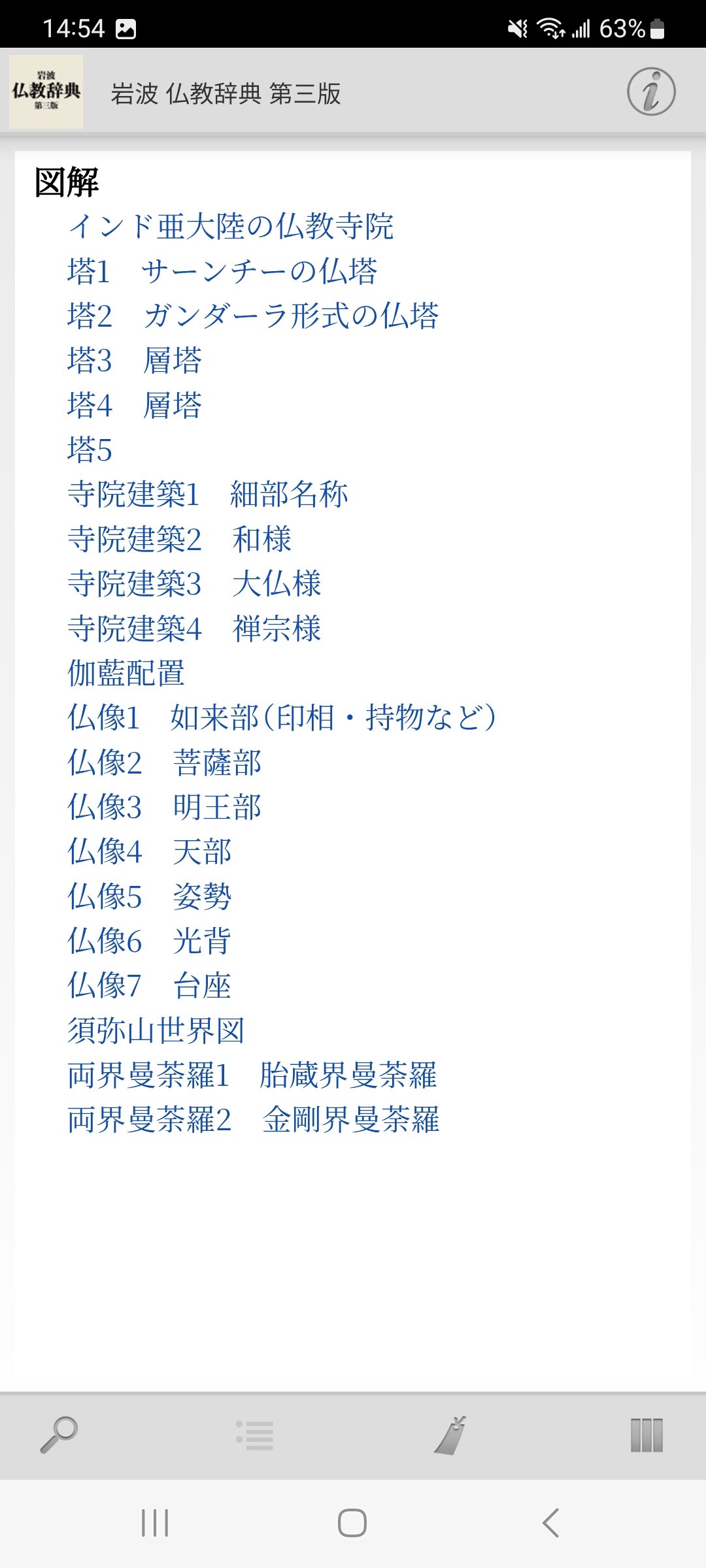Open 両界曼荼羅1 胎蔵界曼荼羅
This screenshot has width=706, height=1568.
tap(252, 1075)
